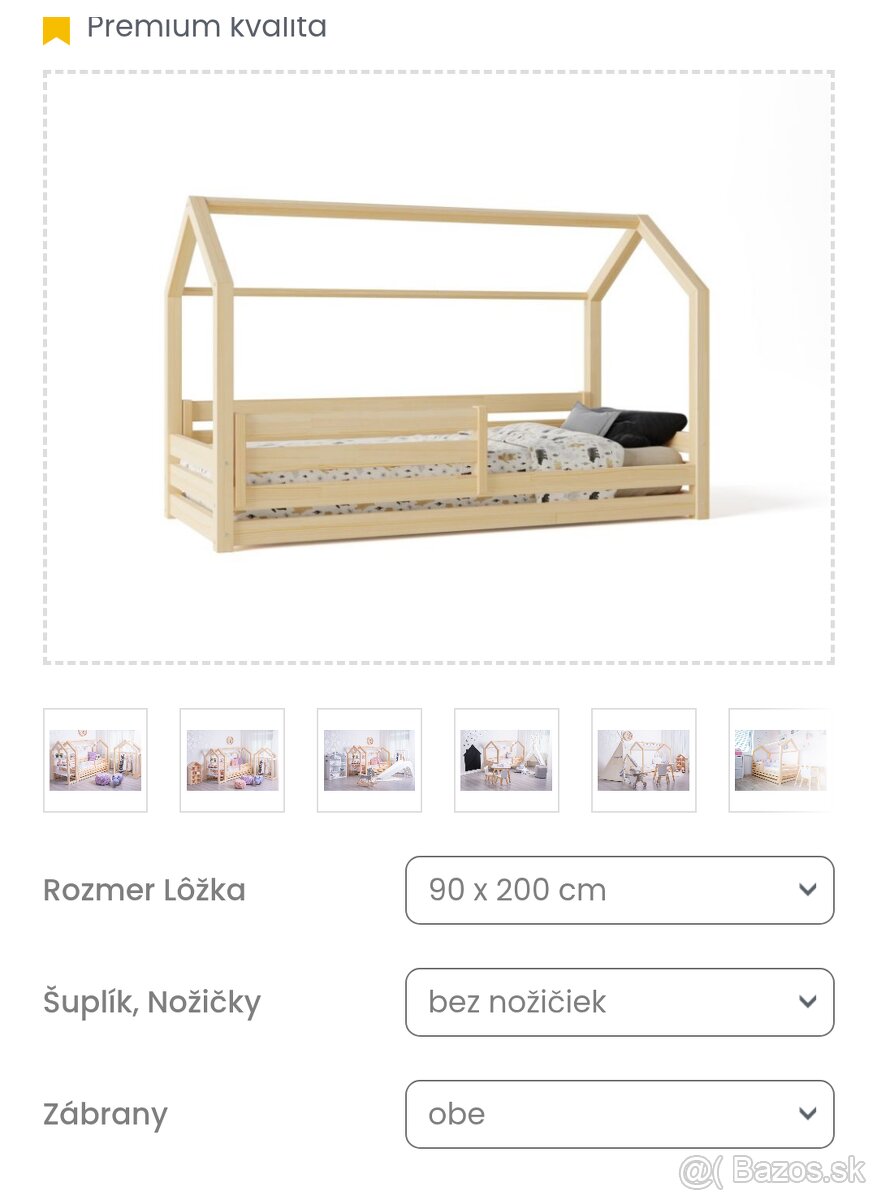Open the Zábrany dropdown showing "obe"
The image size is (877, 1200).
coord(619,1114)
